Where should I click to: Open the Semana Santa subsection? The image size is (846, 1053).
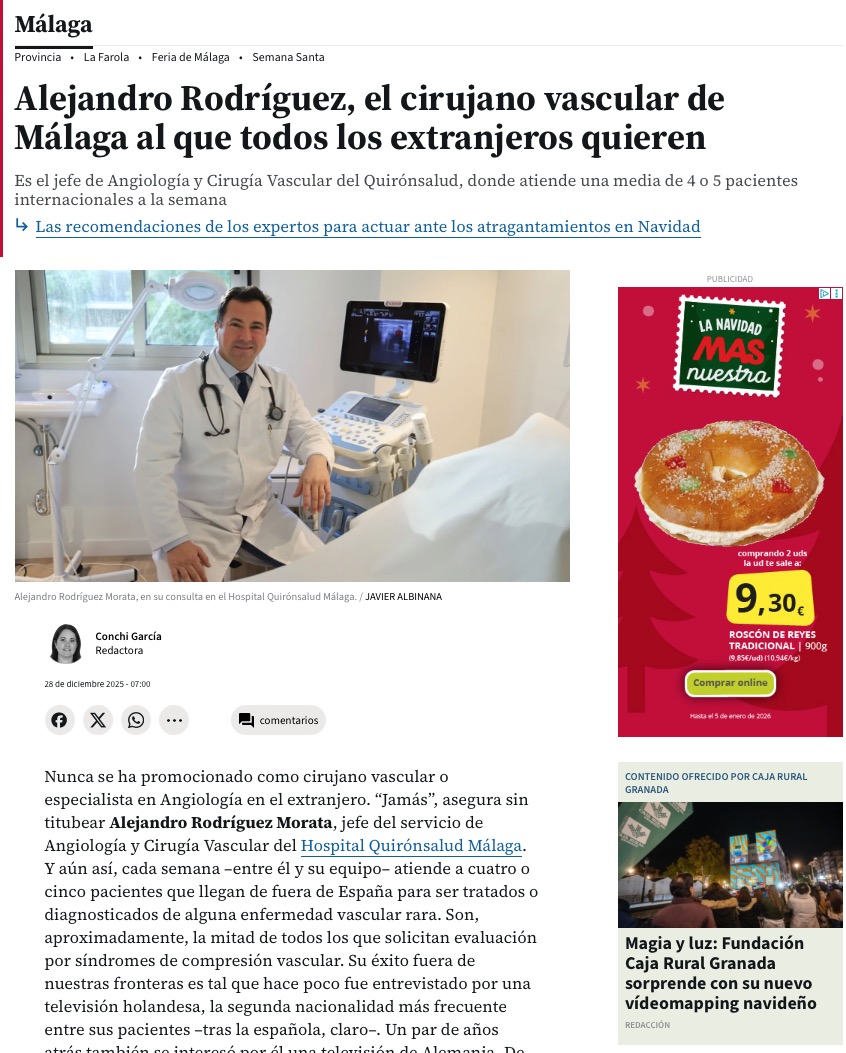click(288, 57)
